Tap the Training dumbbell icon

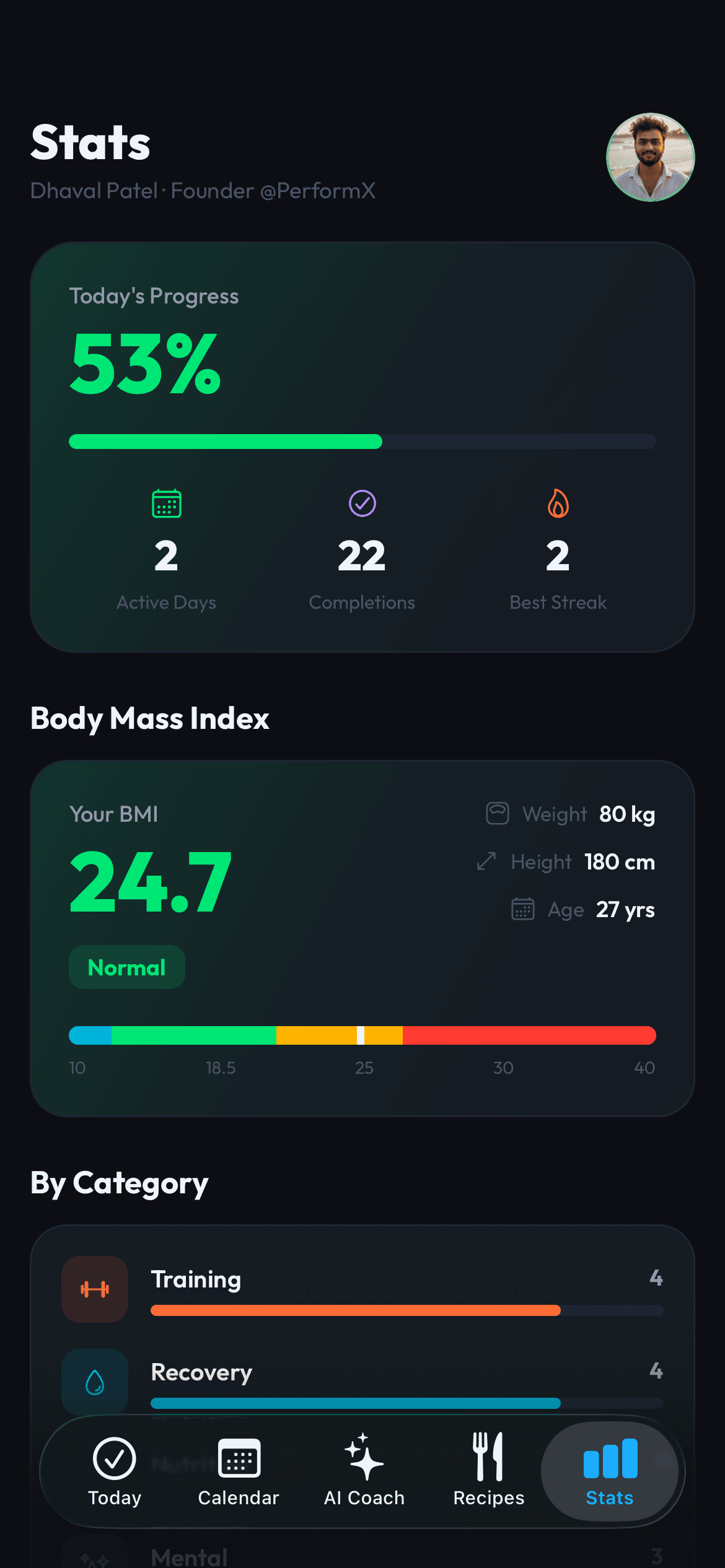[x=95, y=1289]
